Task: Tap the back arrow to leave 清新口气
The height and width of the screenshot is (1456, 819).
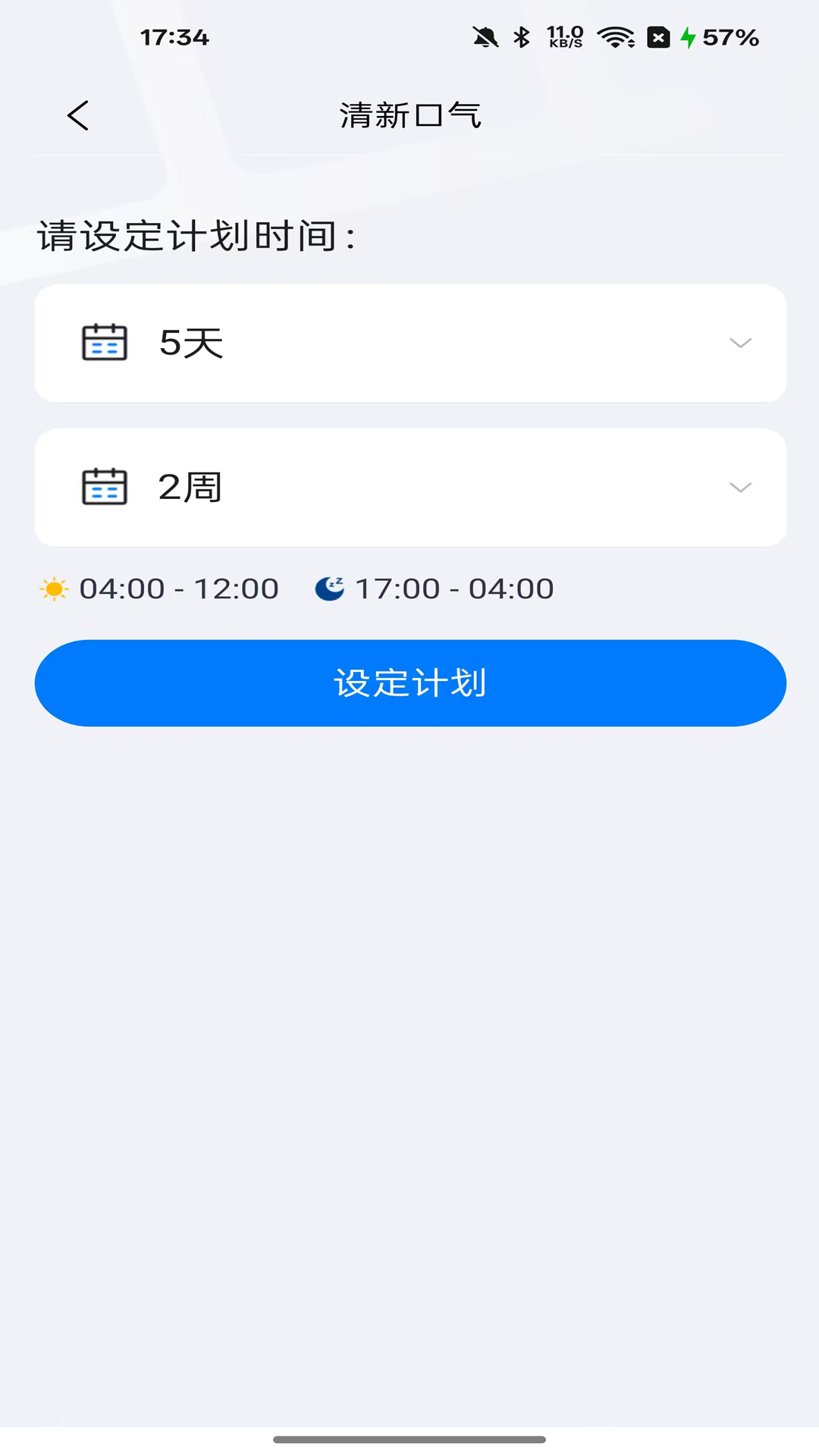Action: [x=77, y=115]
